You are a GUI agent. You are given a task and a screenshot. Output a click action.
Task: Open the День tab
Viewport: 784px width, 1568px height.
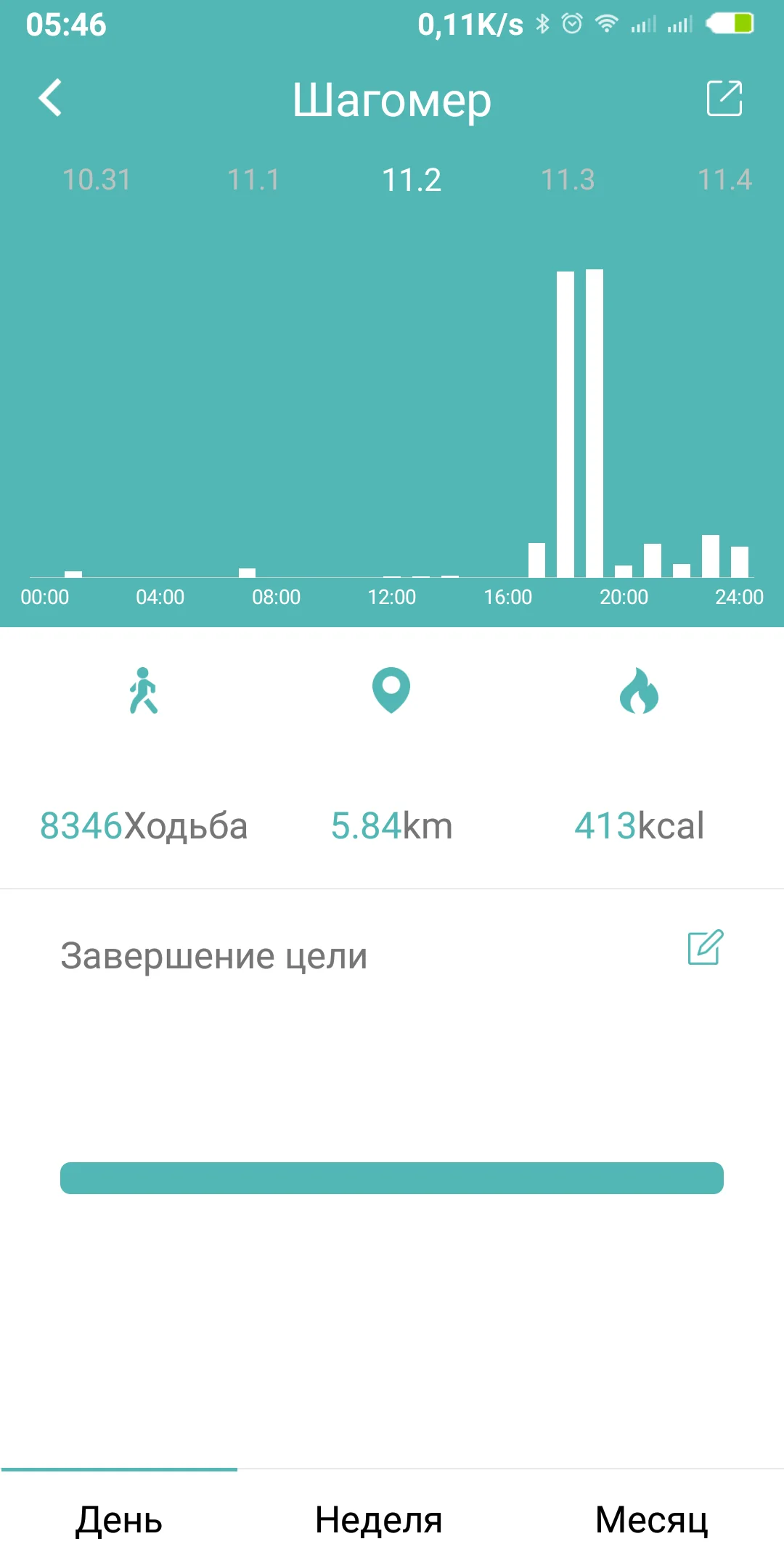[119, 1519]
